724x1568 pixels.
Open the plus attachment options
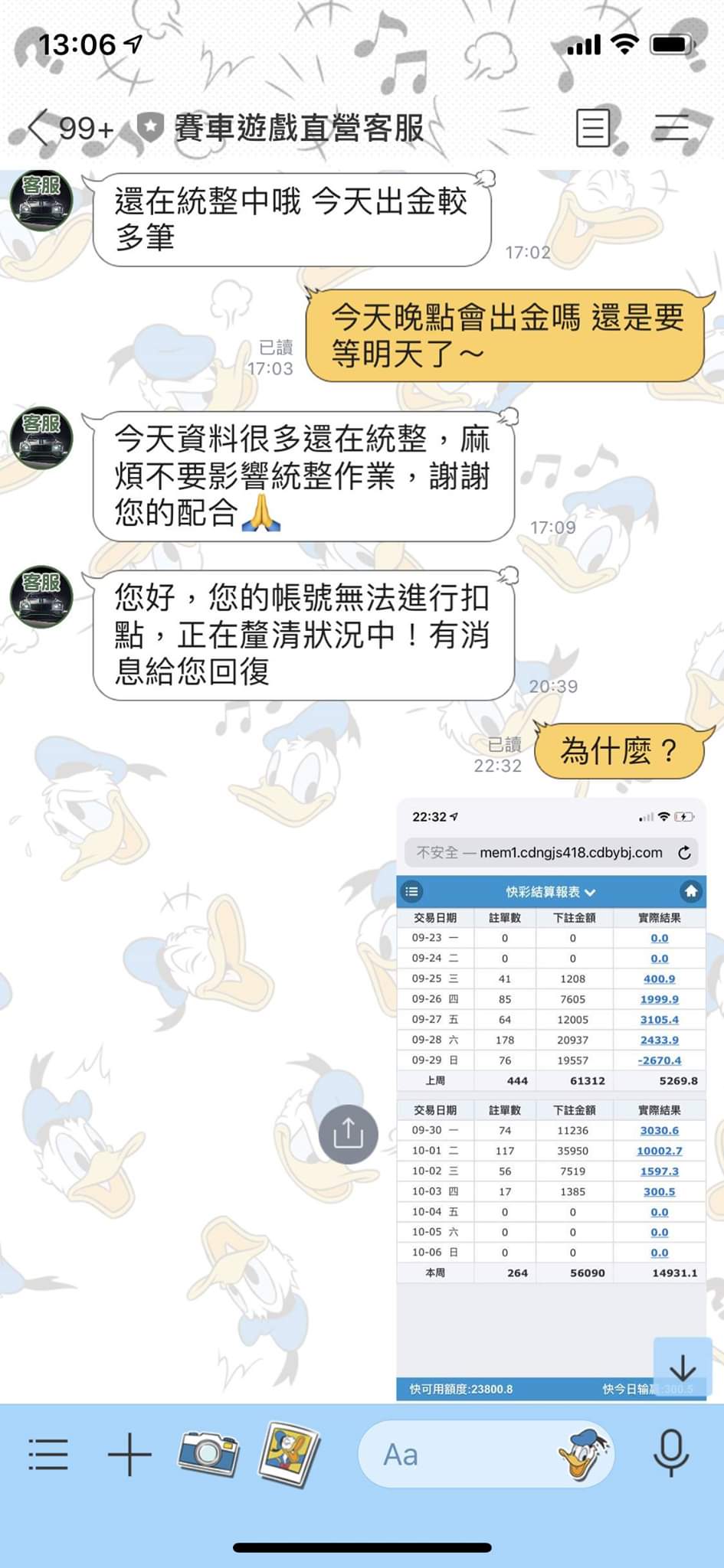tap(129, 1454)
